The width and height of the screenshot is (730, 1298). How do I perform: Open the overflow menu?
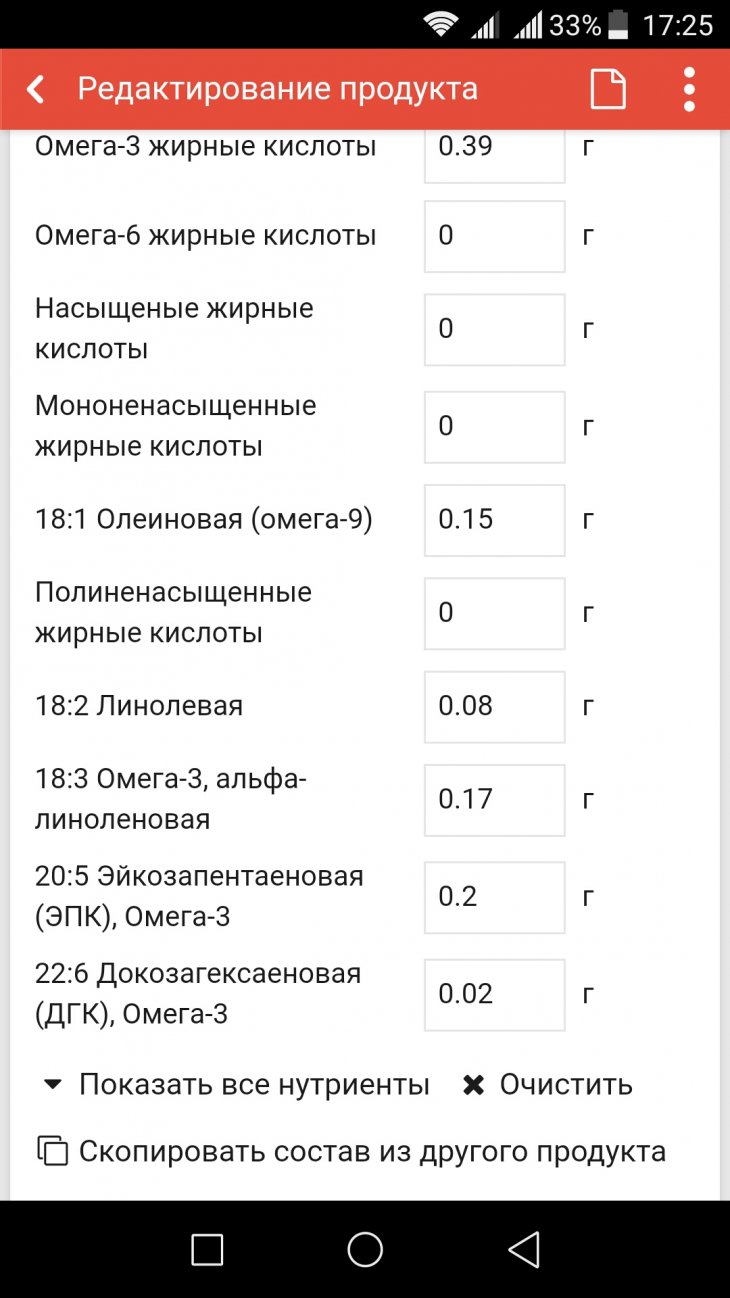tap(689, 90)
